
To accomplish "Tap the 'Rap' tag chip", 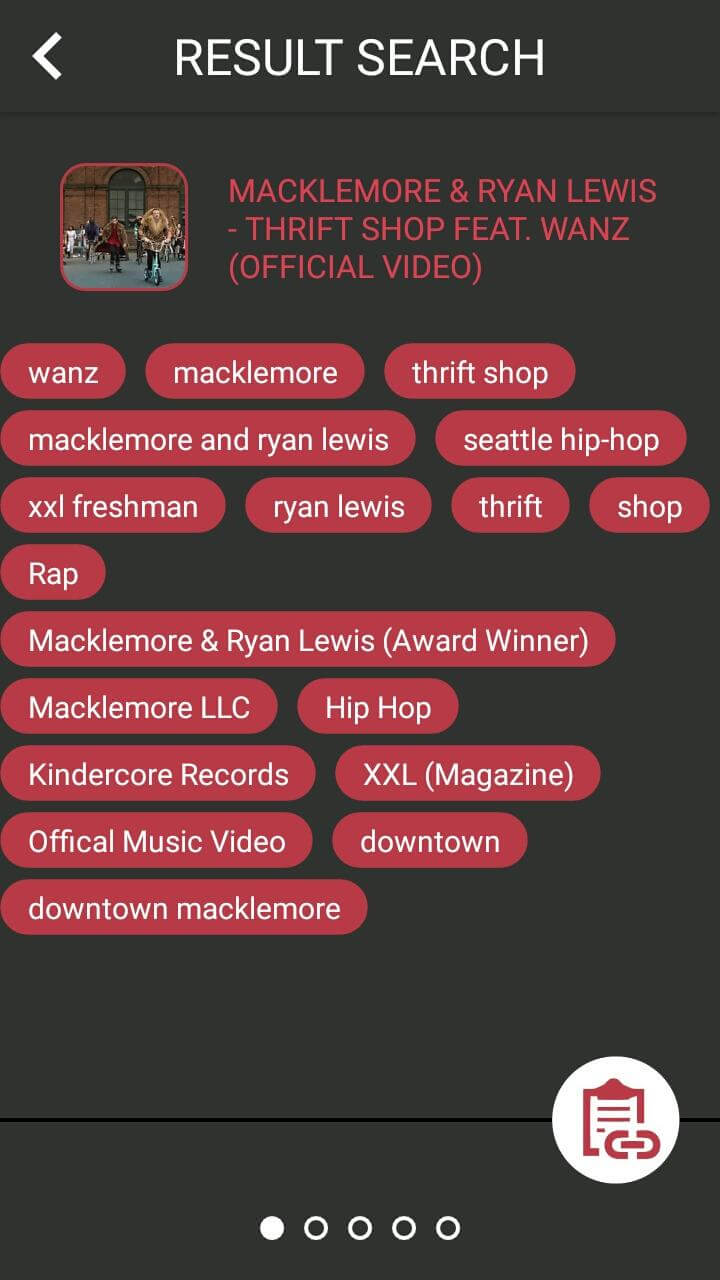I will pos(53,574).
